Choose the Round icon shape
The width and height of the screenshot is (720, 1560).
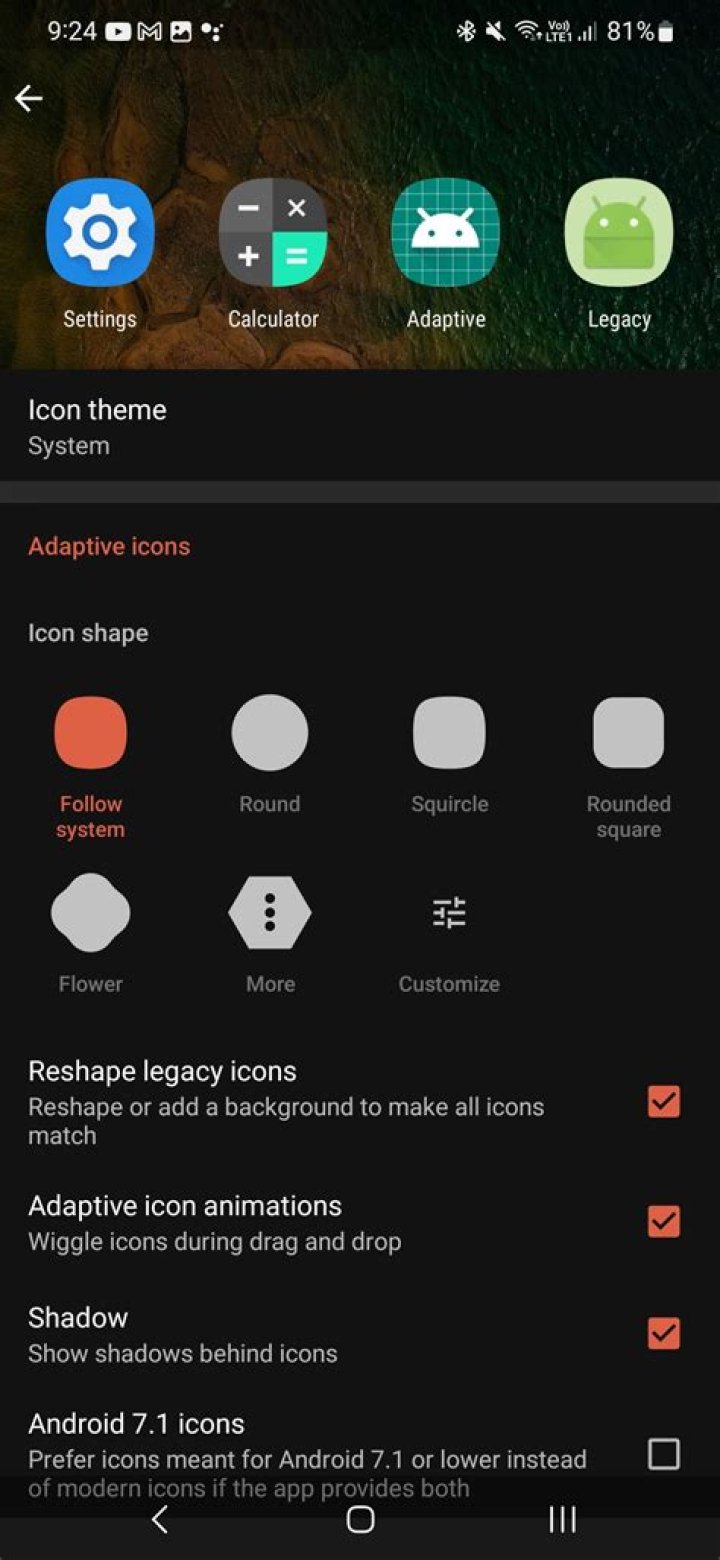270,733
